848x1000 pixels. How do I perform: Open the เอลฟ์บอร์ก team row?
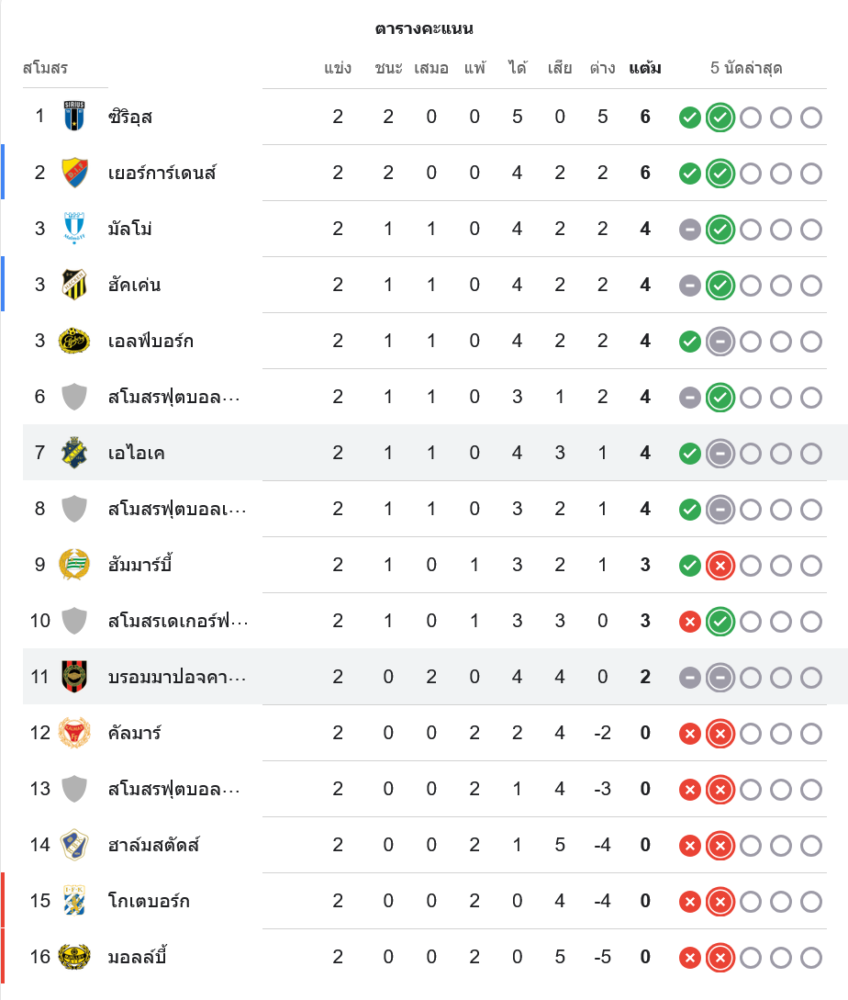click(x=150, y=341)
